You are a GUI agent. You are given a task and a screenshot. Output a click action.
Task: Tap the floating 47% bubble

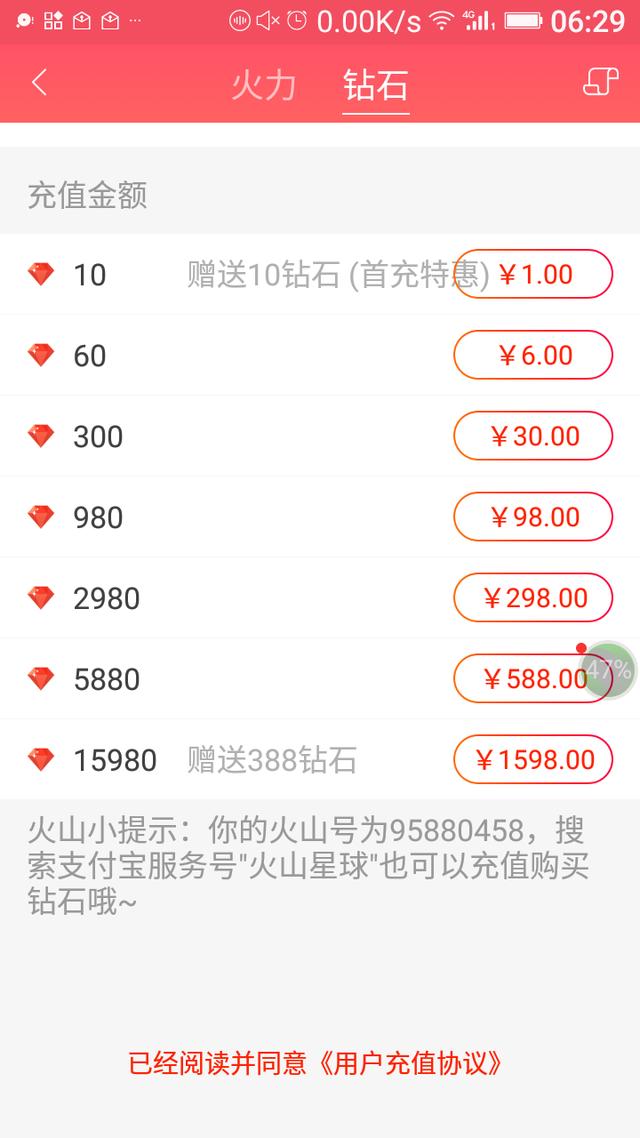coord(610,670)
